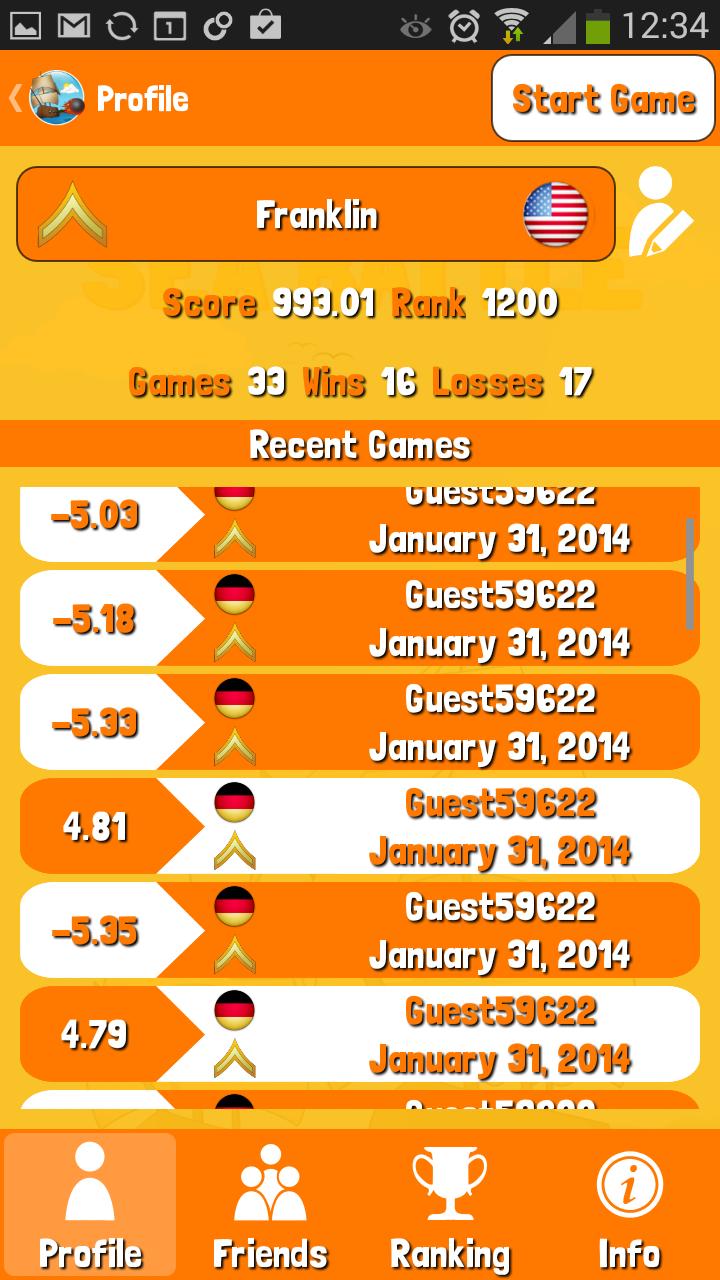This screenshot has width=720, height=1280.
Task: Switch to the Ranking tab
Action: coord(450,1207)
